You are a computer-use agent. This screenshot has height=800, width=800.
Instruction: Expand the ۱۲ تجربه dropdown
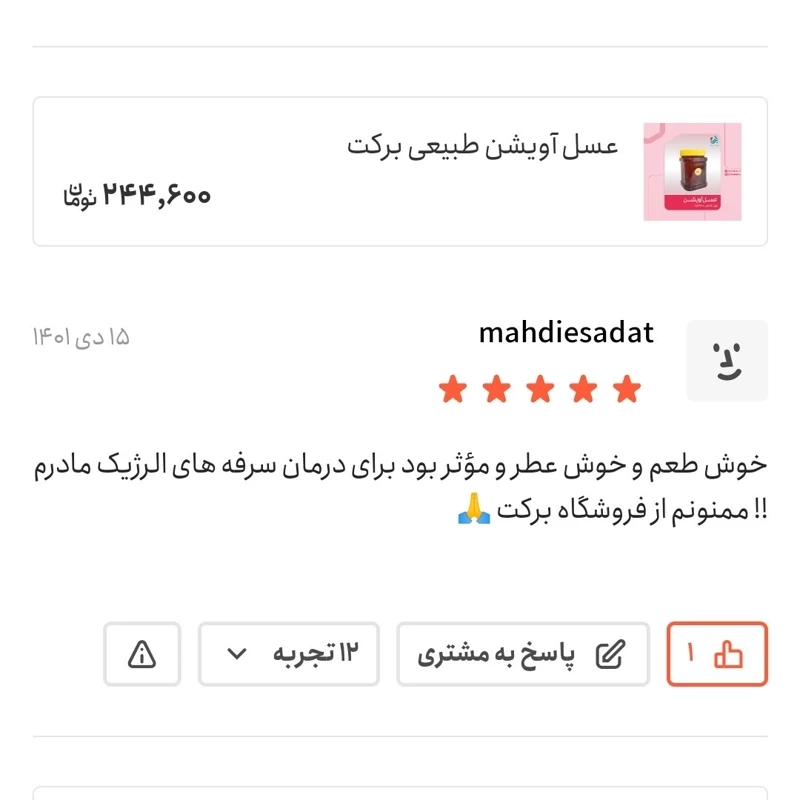[288, 654]
